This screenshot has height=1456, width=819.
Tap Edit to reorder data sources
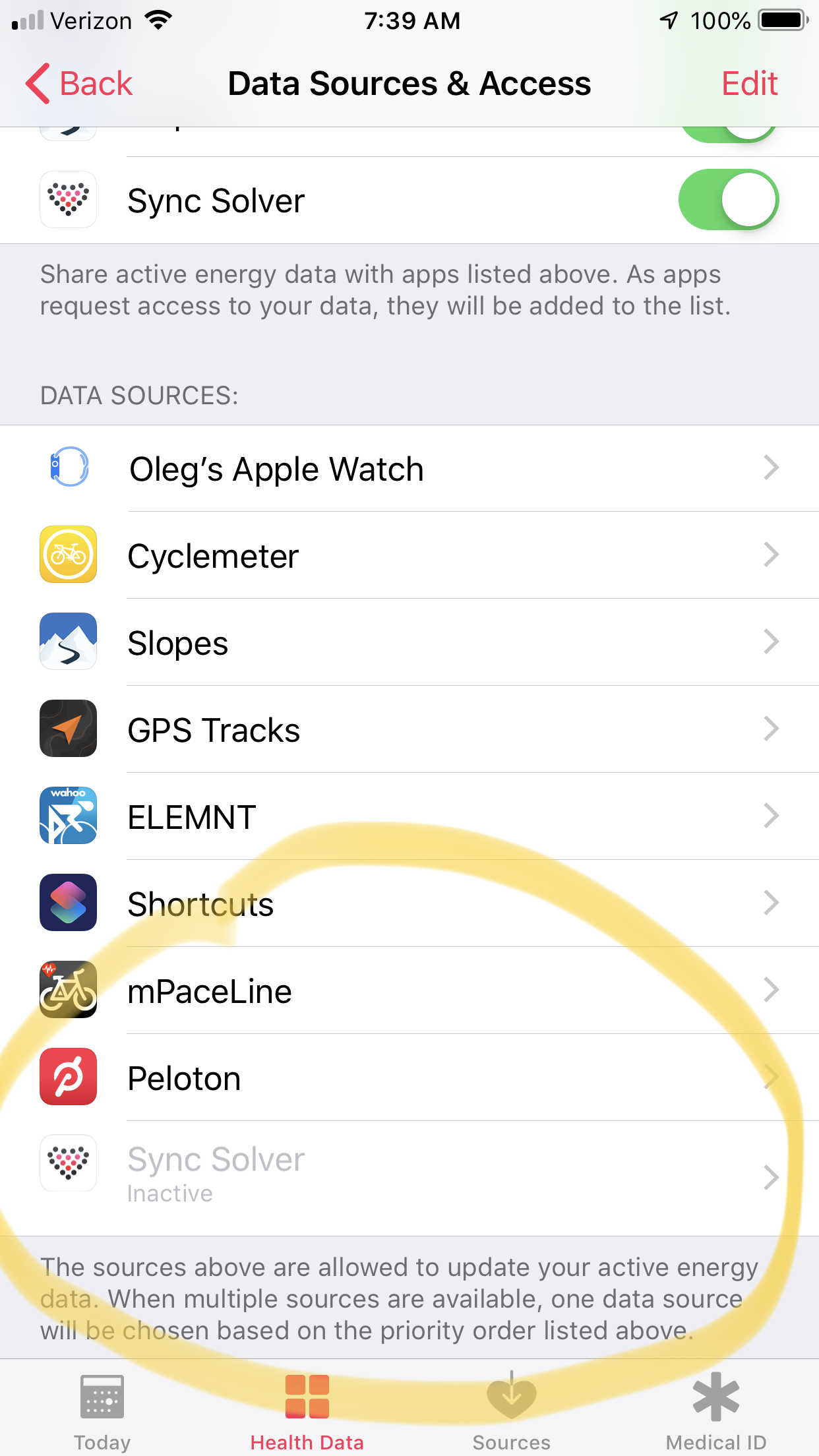point(749,84)
